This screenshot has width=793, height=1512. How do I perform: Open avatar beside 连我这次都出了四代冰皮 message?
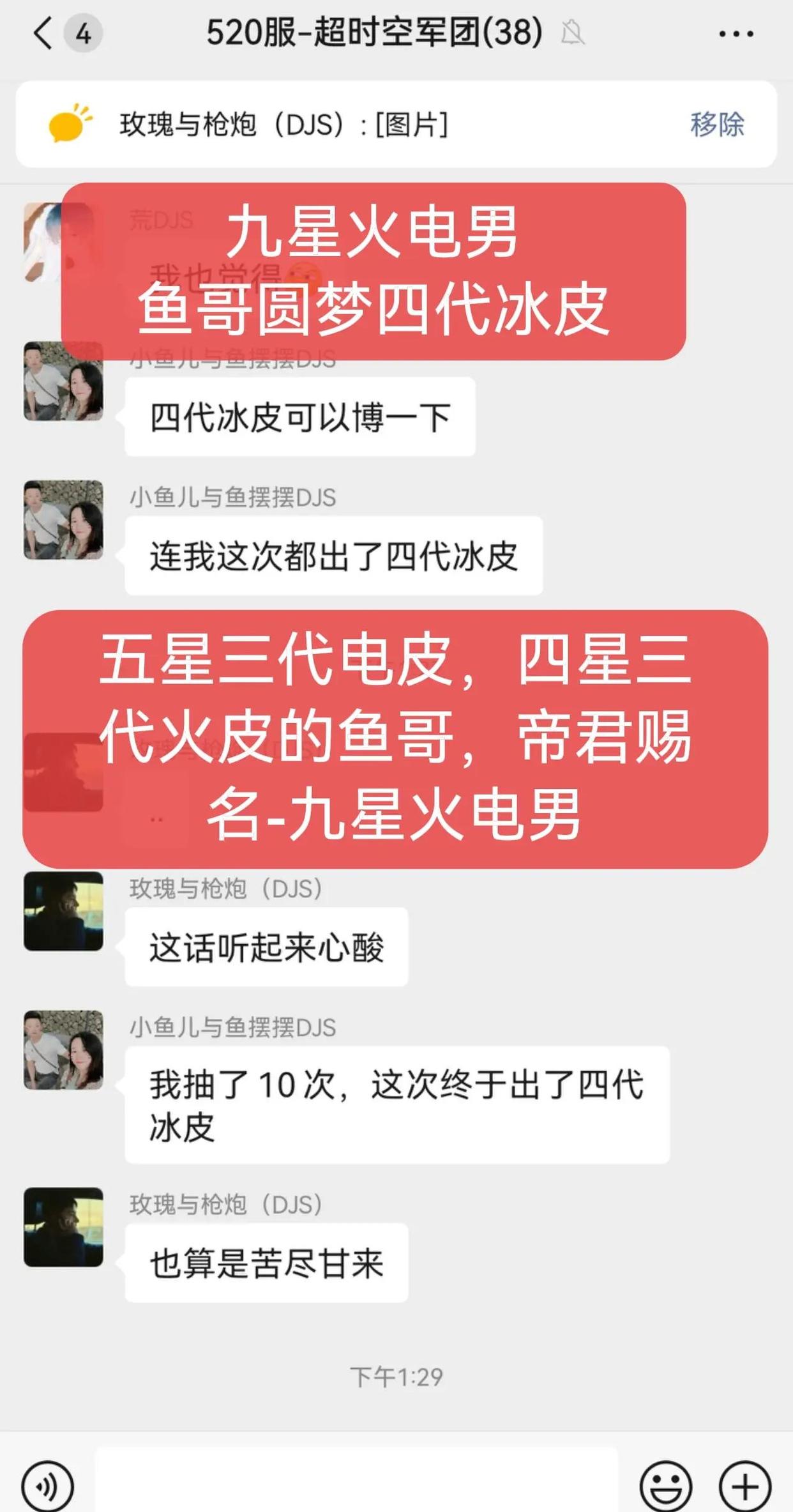coord(63,520)
